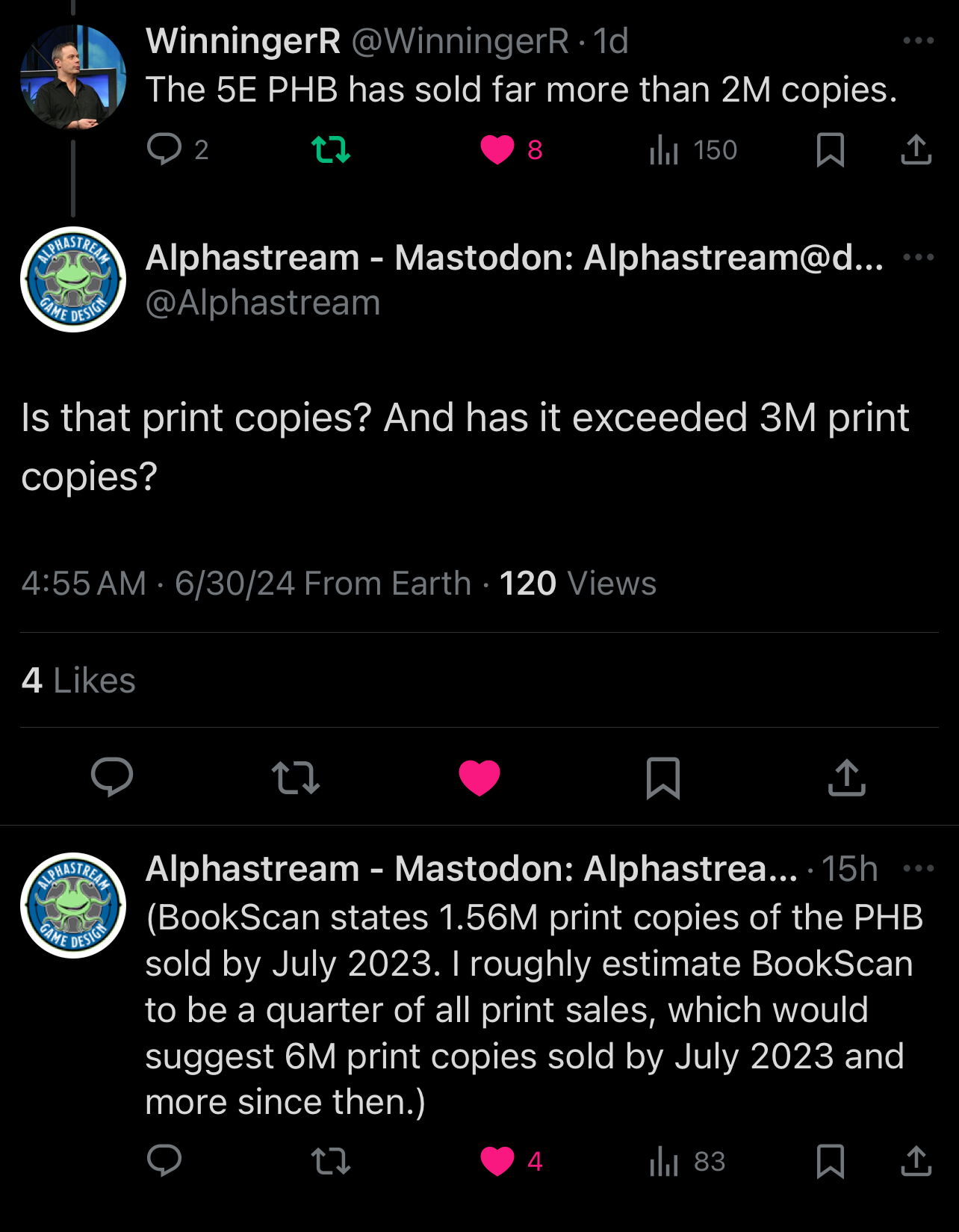This screenshot has width=959, height=1232.
Task: Open overflow menu on the BookScan tweet
Action: pos(918,868)
